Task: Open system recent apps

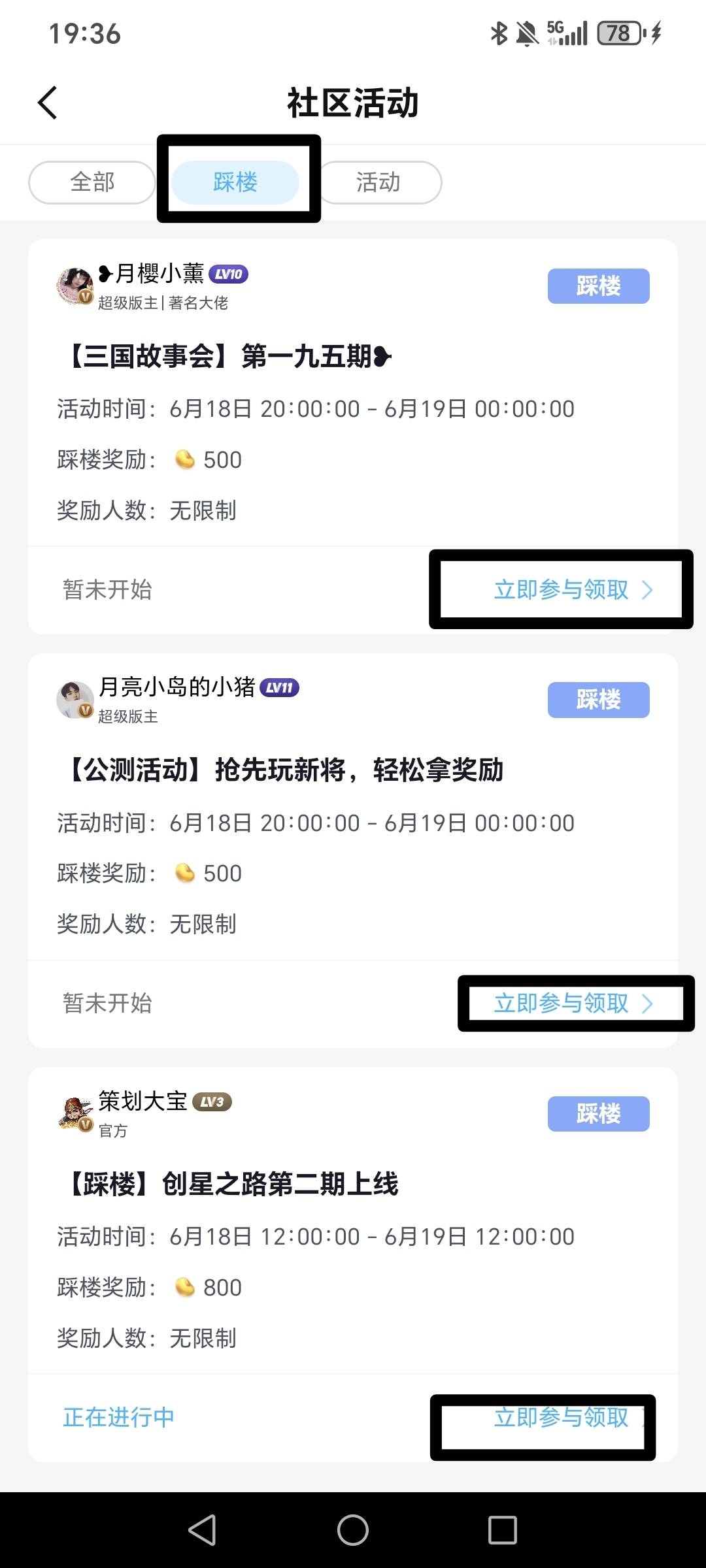Action: click(x=502, y=1530)
